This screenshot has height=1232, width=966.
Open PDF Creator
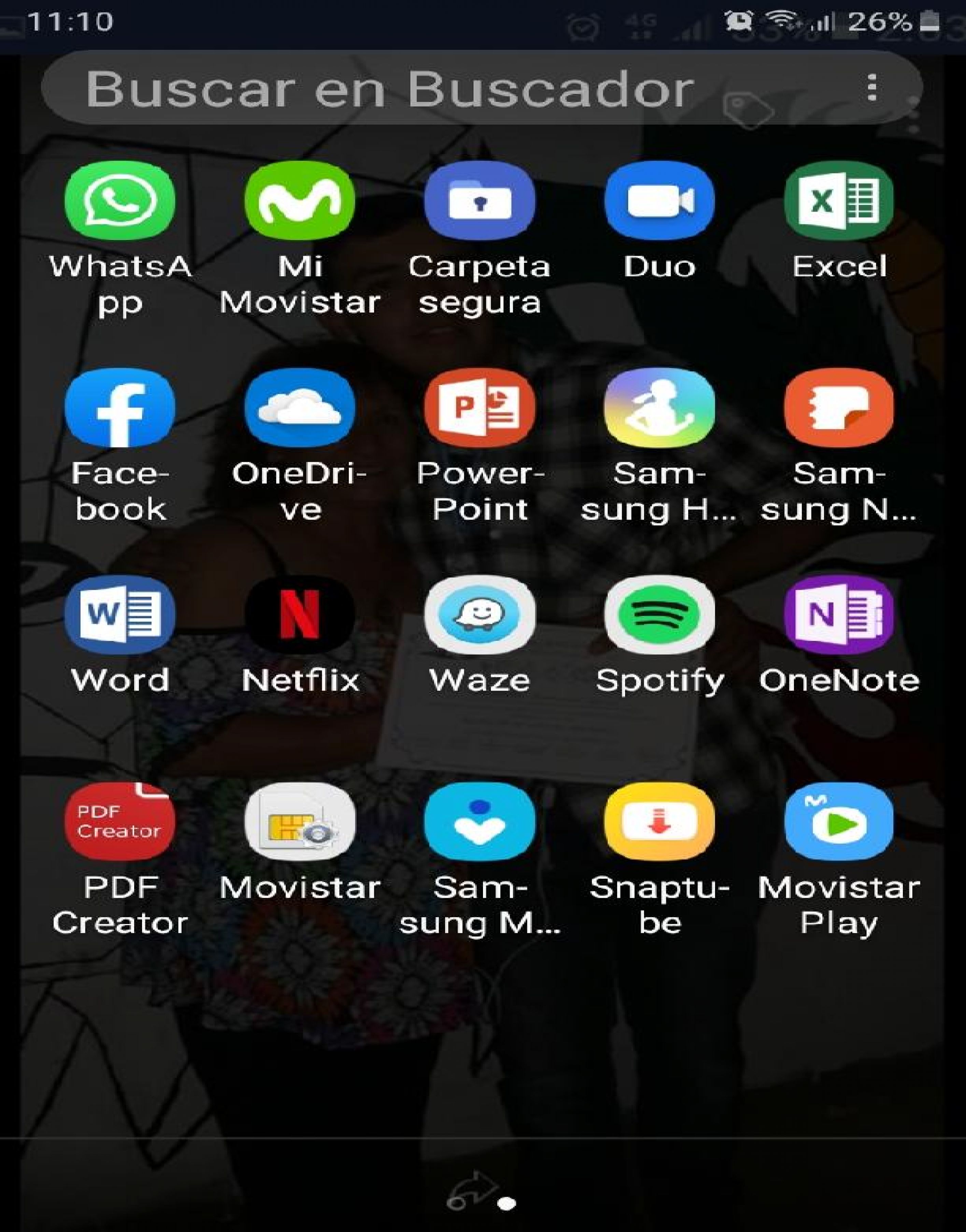tap(120, 822)
